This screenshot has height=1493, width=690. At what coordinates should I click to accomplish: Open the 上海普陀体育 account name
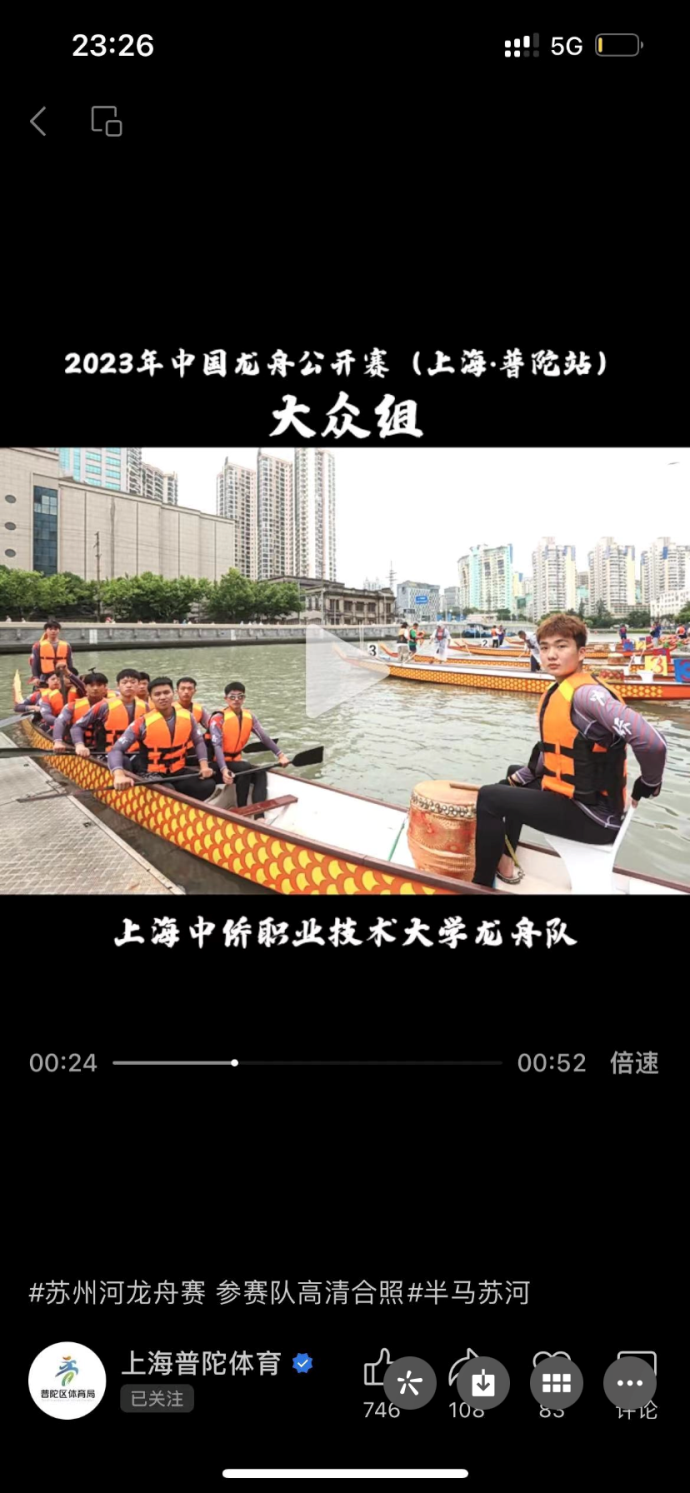pyautogui.click(x=201, y=1363)
